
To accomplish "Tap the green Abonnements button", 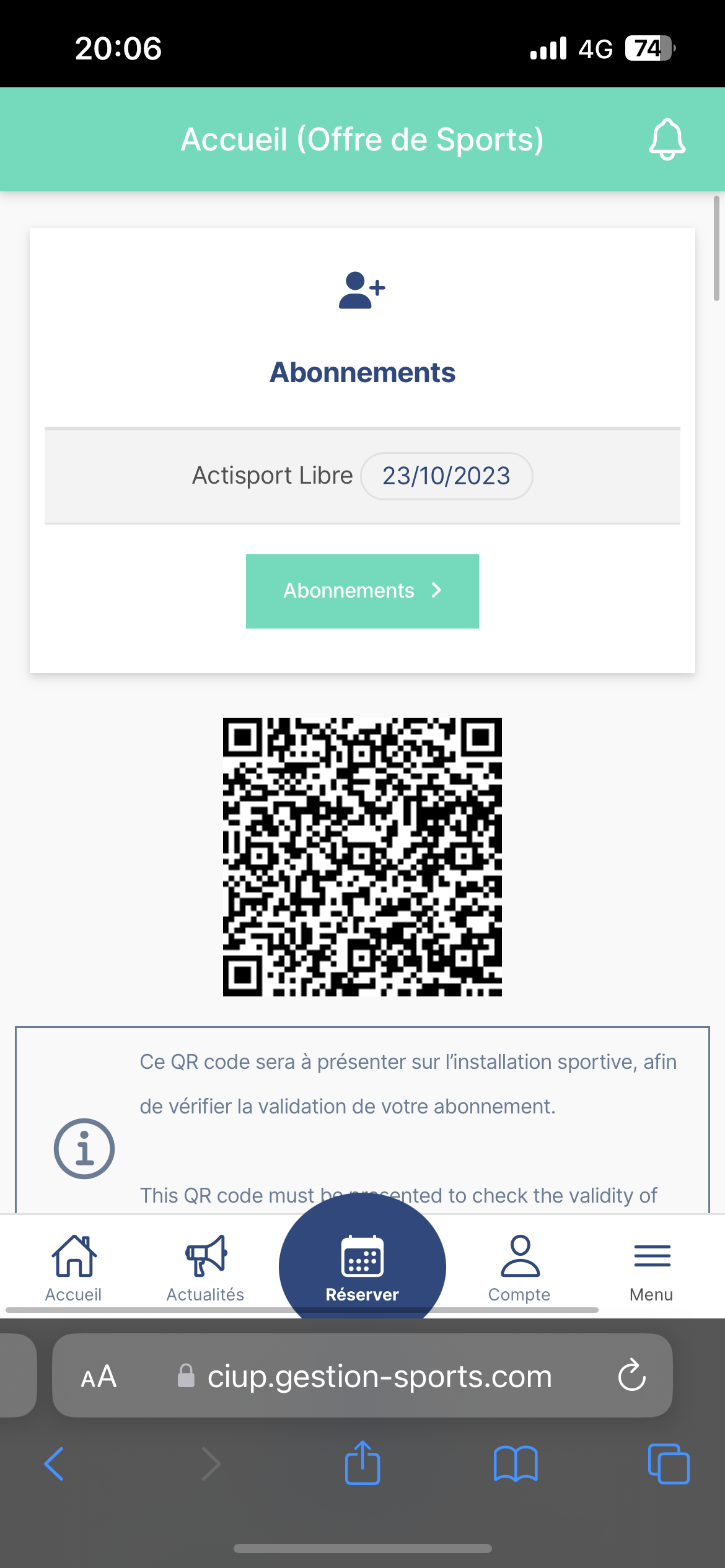I will click(362, 591).
